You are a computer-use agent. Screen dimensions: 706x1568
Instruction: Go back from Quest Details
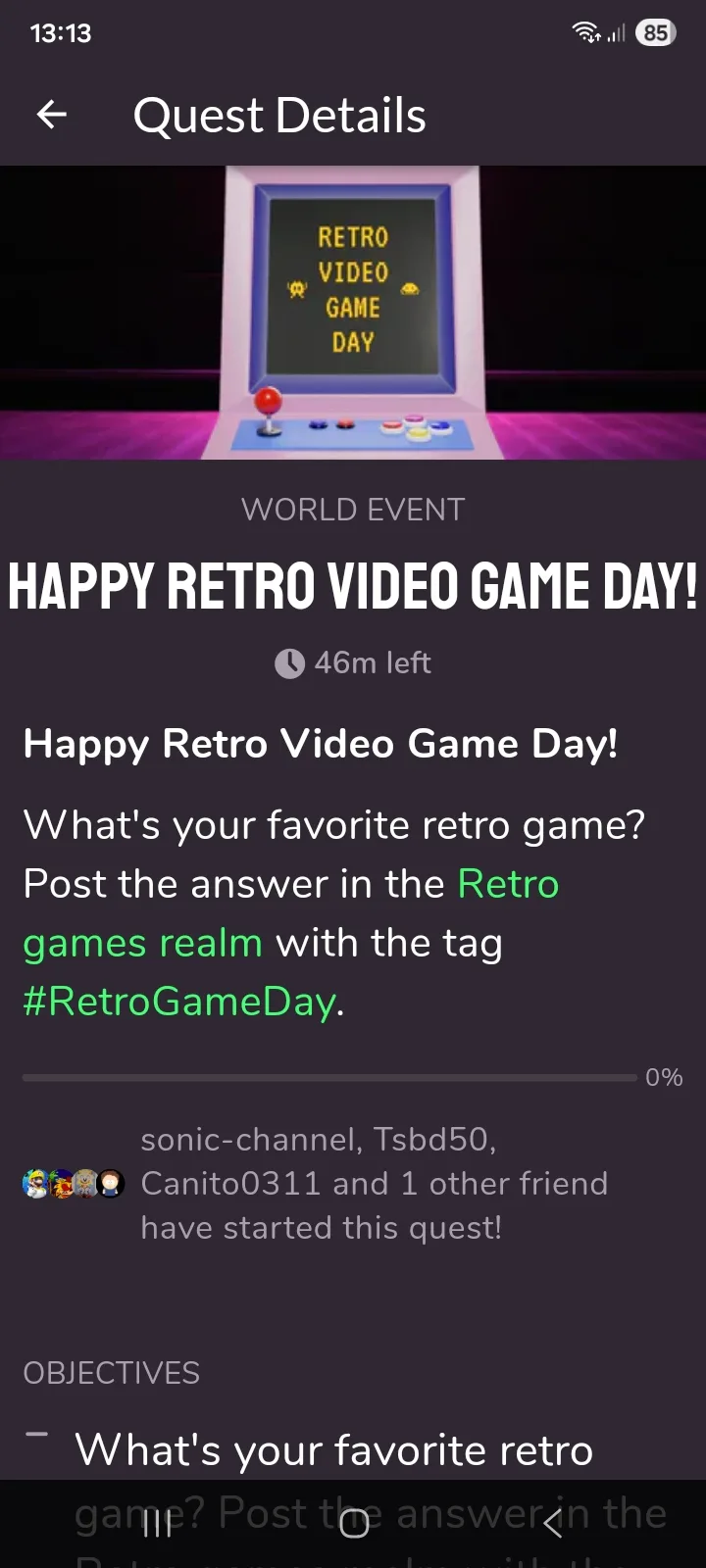click(x=52, y=116)
